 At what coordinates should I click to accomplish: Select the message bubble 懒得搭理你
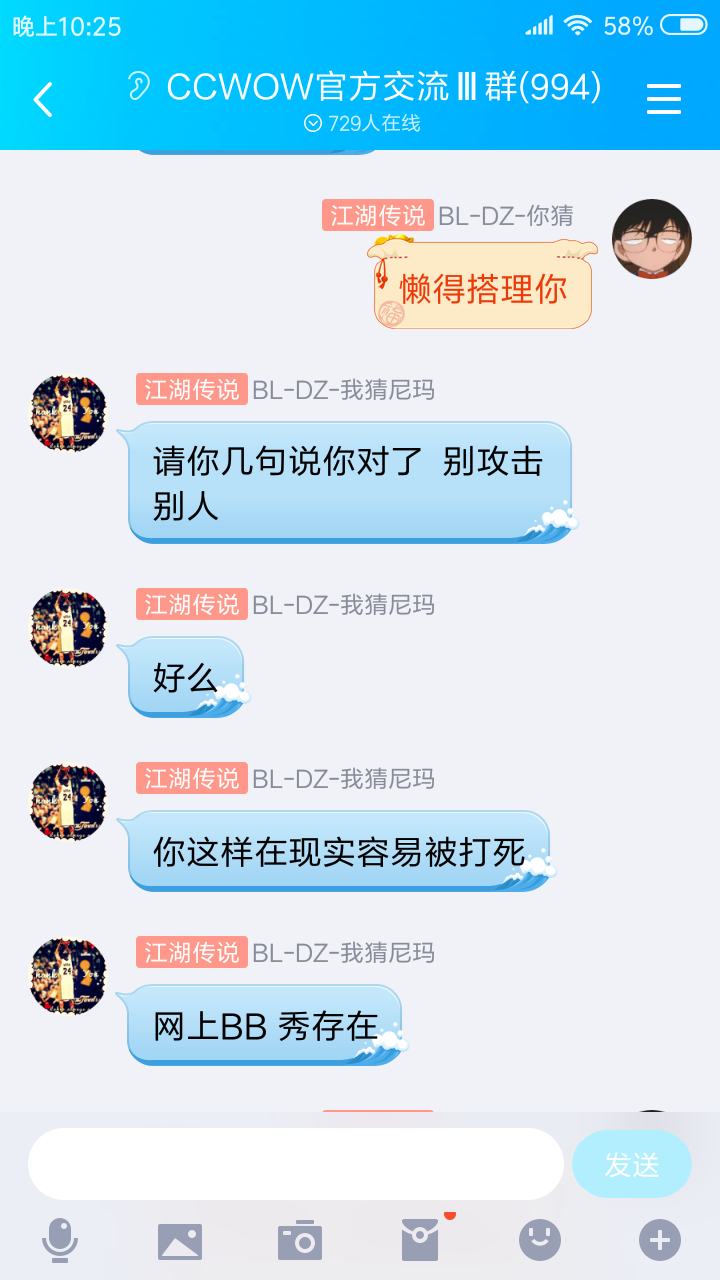[483, 288]
